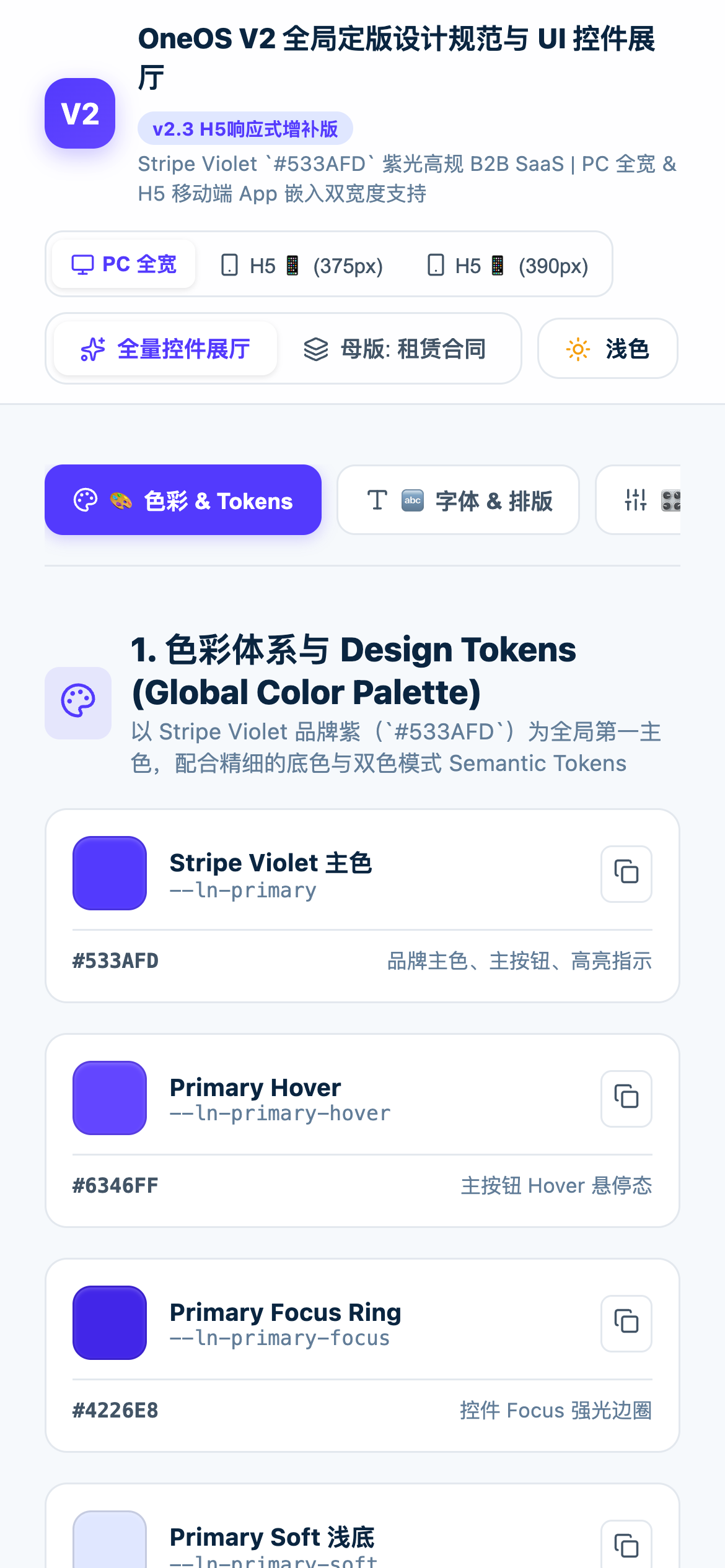Open the partially visible sliders tab

[638, 500]
